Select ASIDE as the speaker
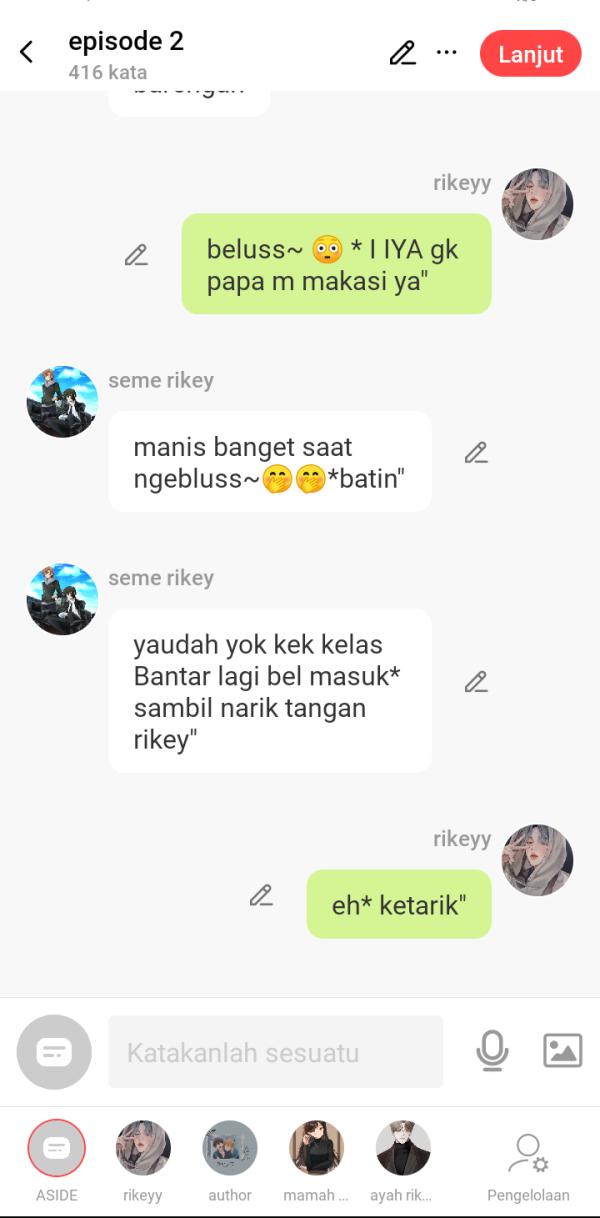Screen dimensions: 600x1218 coord(56,1148)
